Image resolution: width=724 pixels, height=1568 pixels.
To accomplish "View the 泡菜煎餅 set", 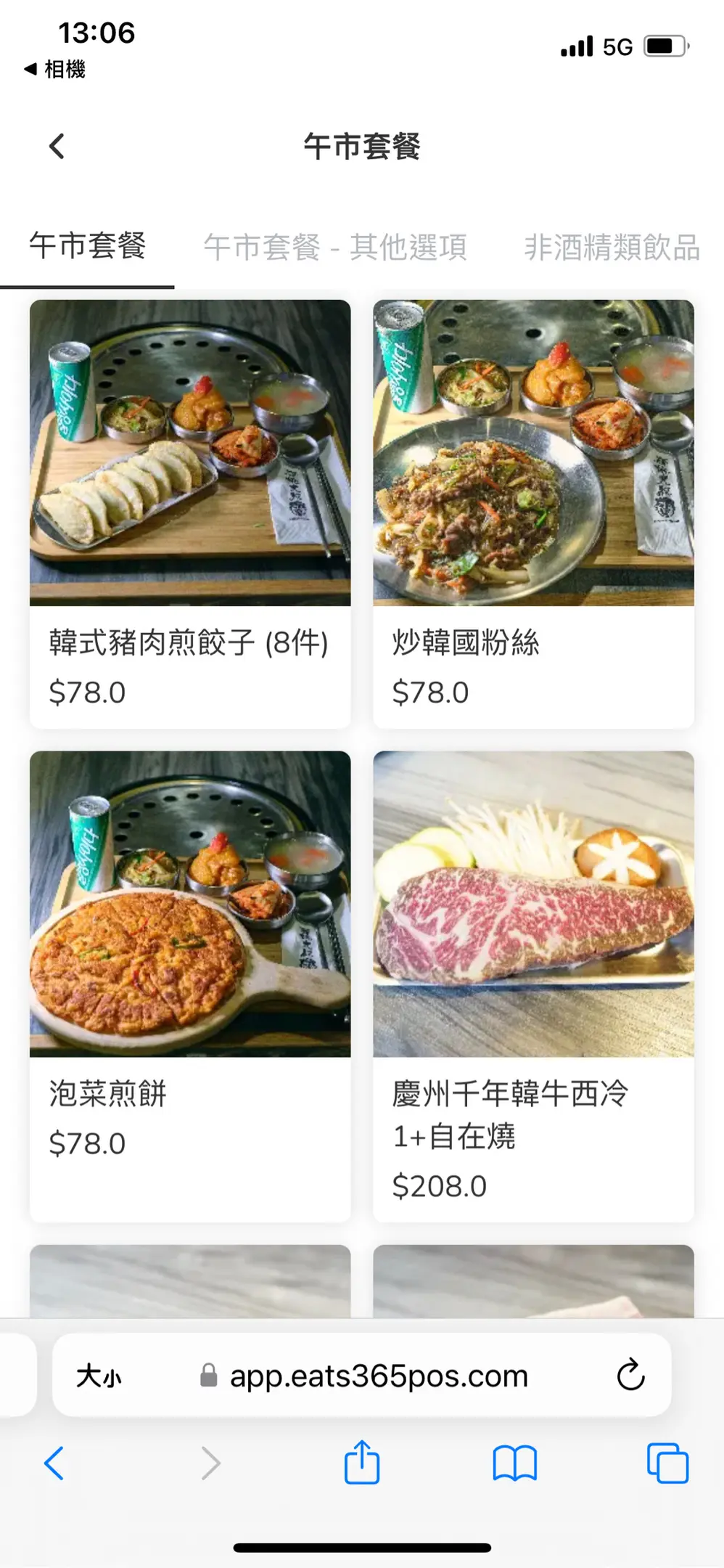I will [x=190, y=986].
